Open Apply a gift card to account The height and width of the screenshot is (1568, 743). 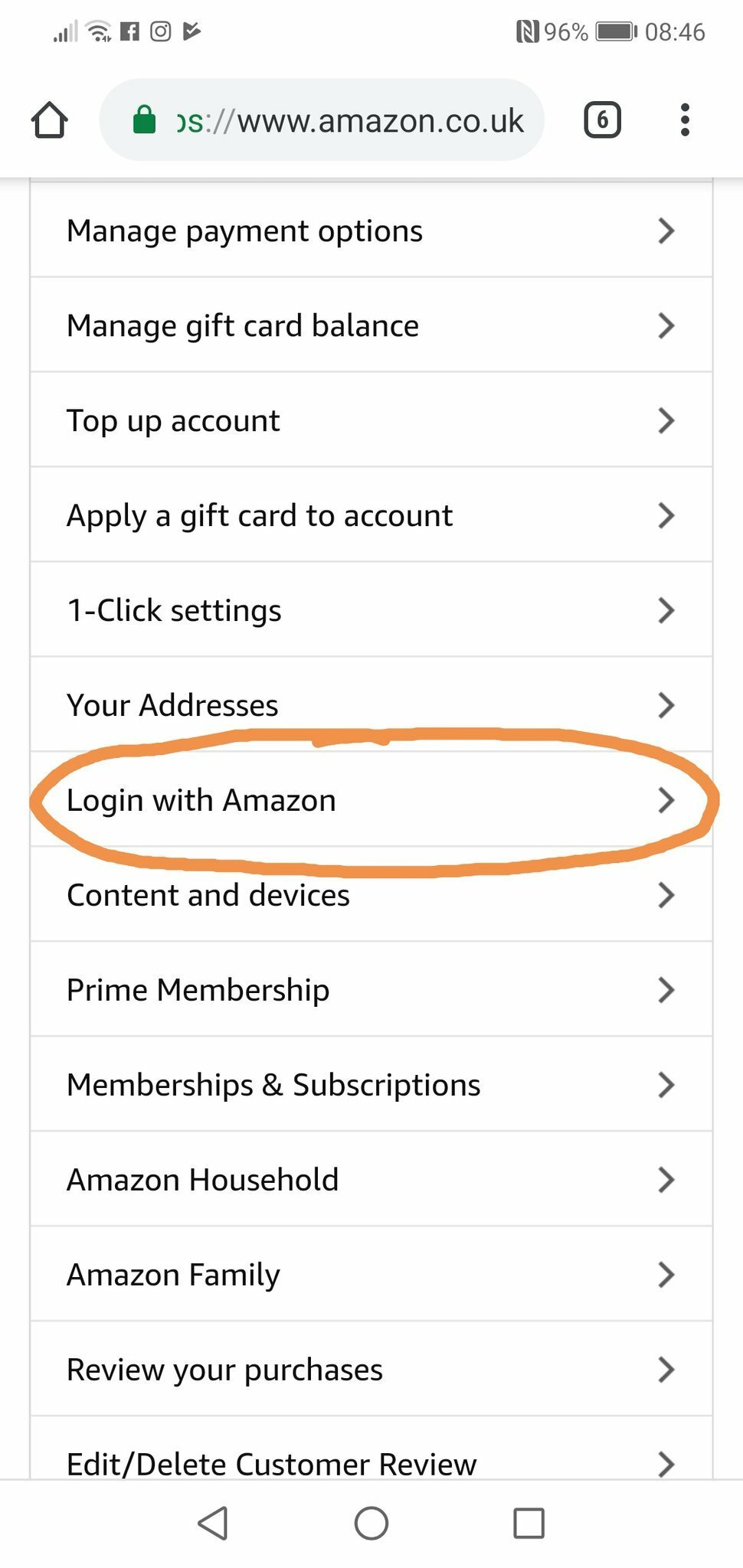coord(371,515)
